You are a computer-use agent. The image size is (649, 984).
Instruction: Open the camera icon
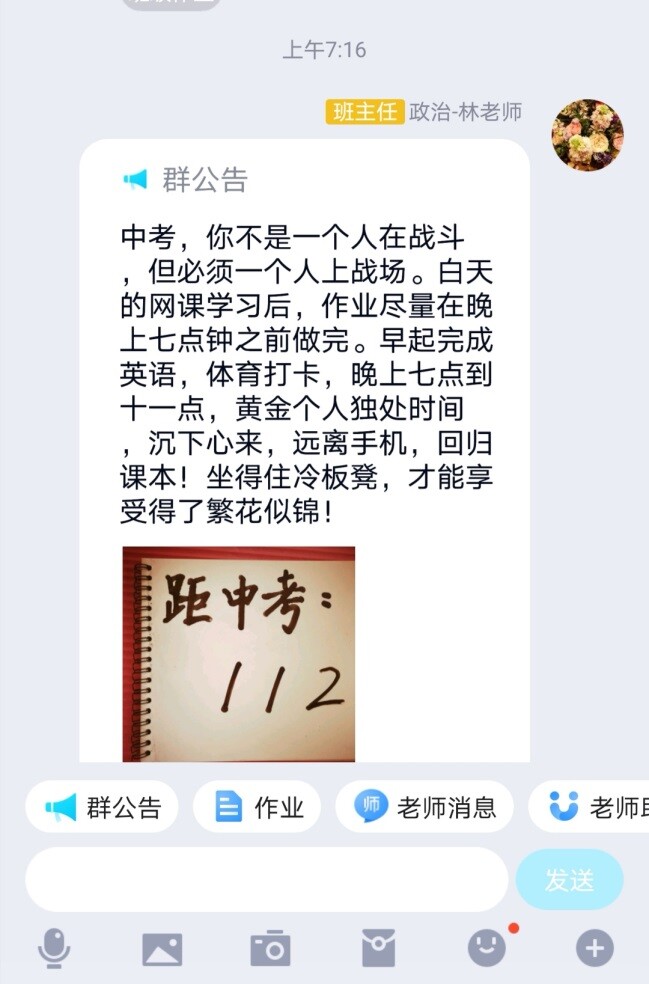pos(270,947)
